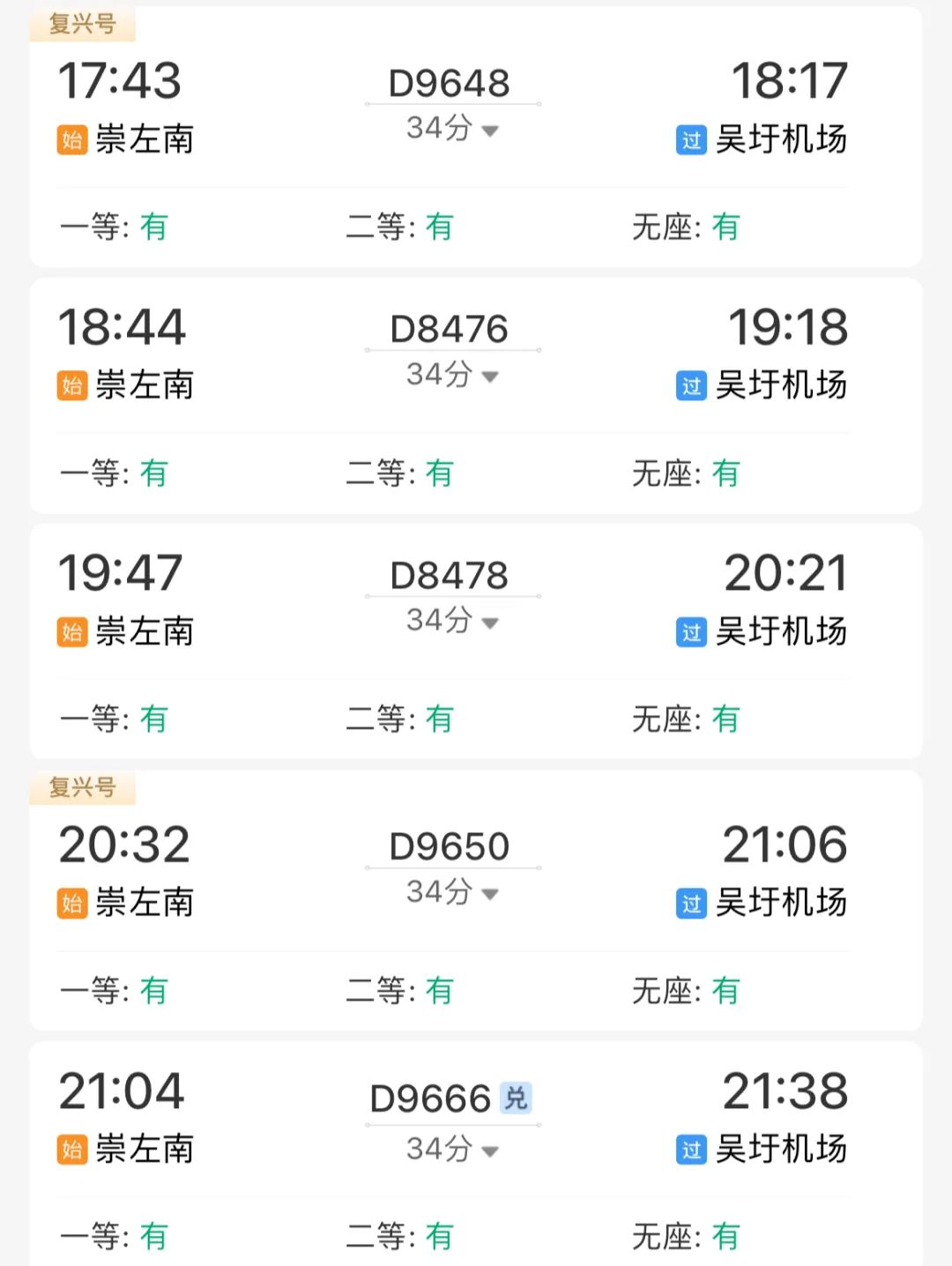Viewport: 952px width, 1266px height.
Task: Open train D9666 departing 21:04
Action: [430, 1099]
